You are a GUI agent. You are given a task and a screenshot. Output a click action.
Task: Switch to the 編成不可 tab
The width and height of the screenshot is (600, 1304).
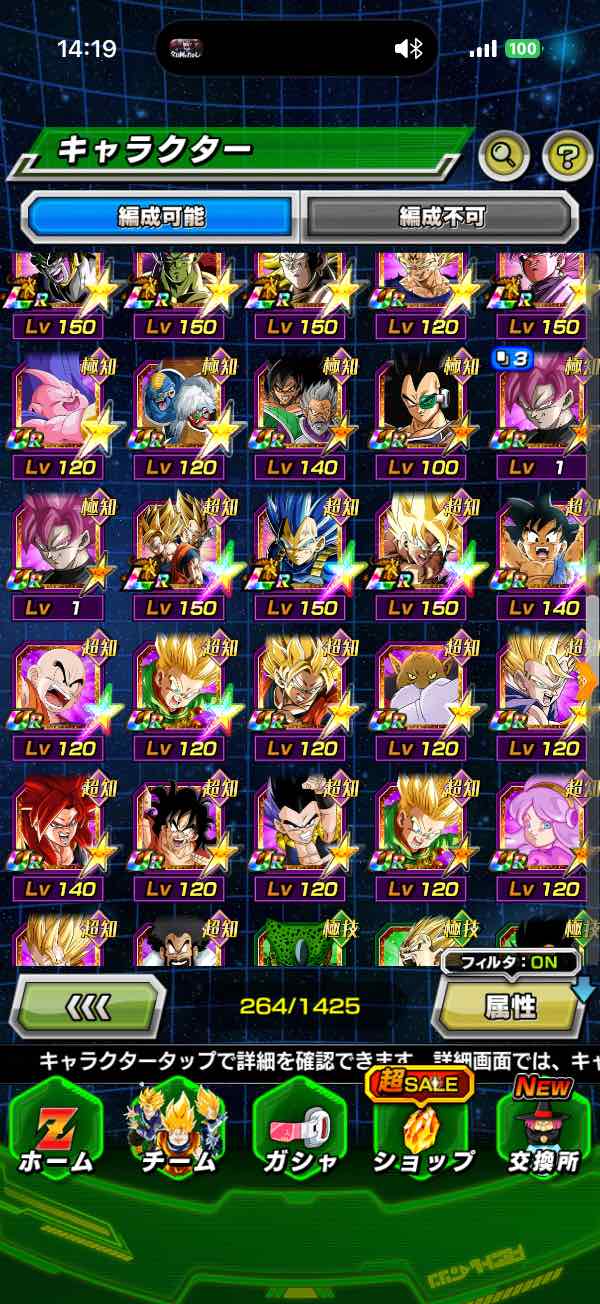(440, 217)
